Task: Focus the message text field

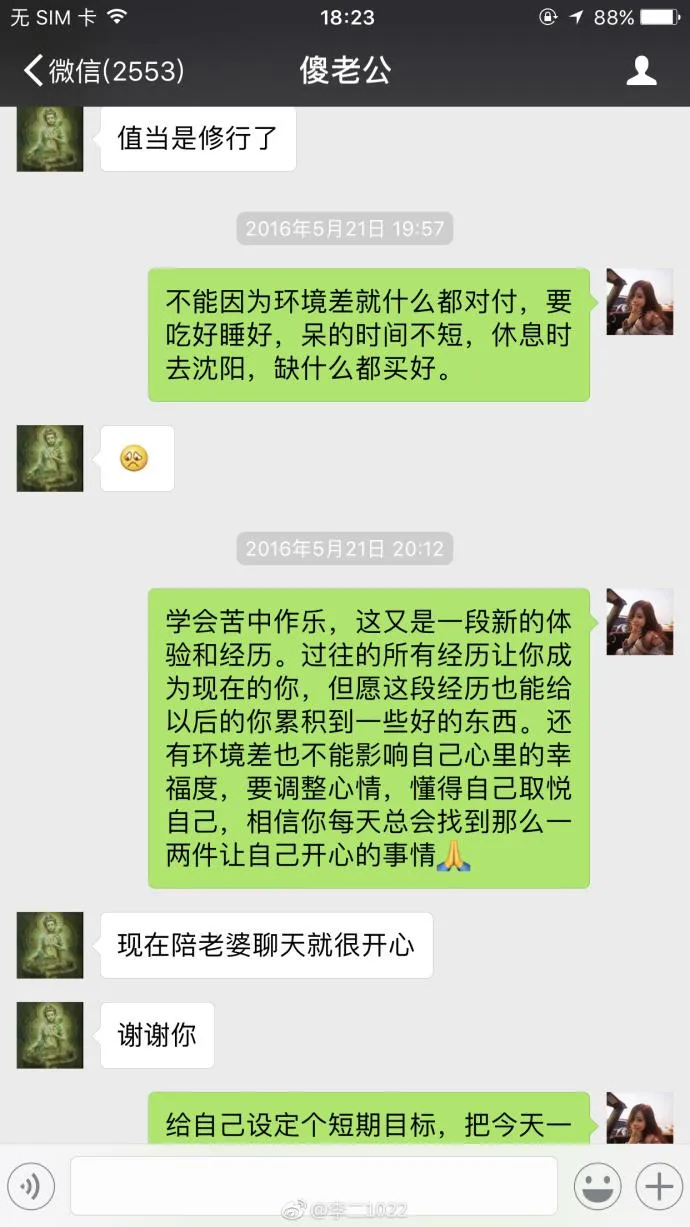Action: [x=313, y=1186]
